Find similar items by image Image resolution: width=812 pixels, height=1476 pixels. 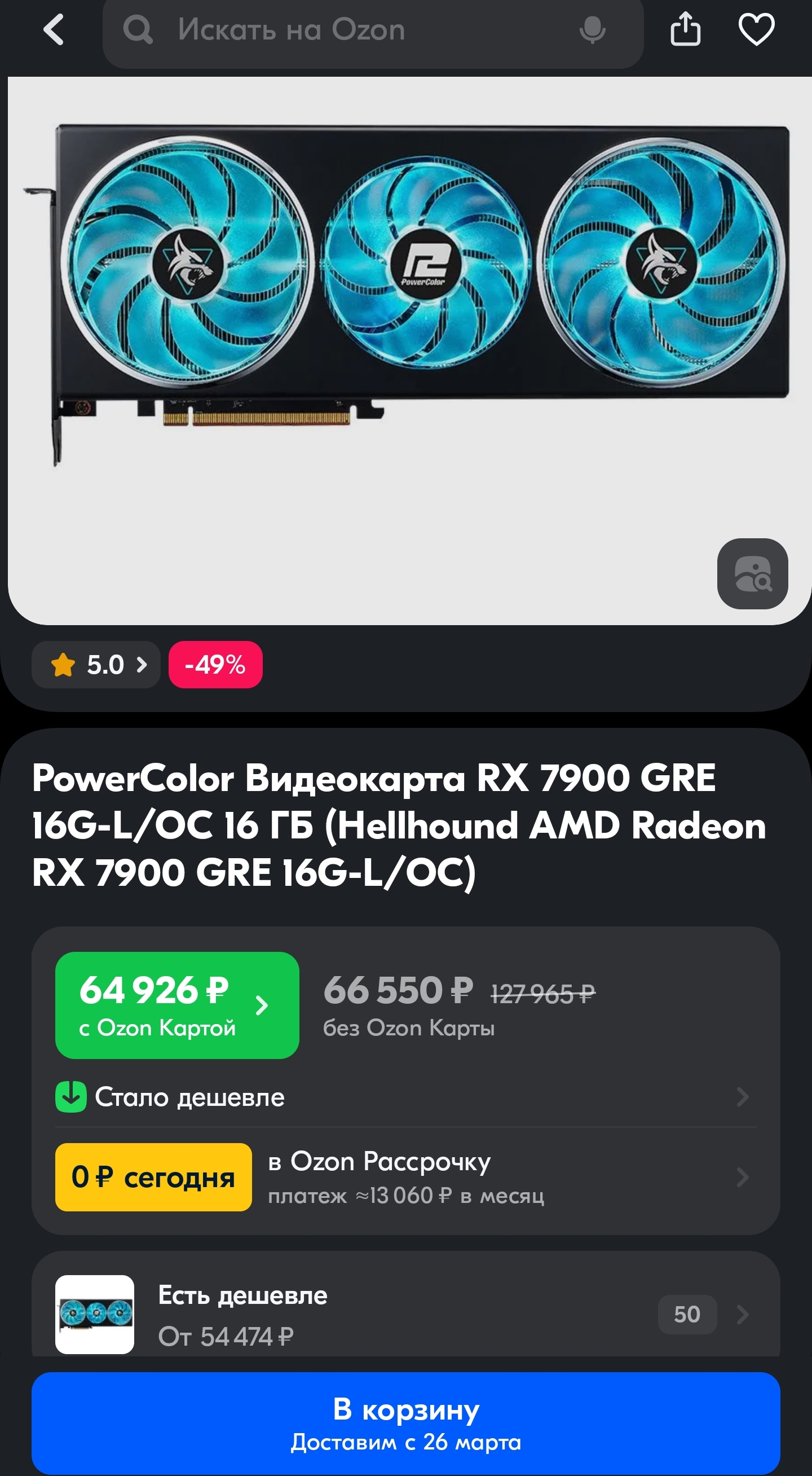tap(752, 574)
